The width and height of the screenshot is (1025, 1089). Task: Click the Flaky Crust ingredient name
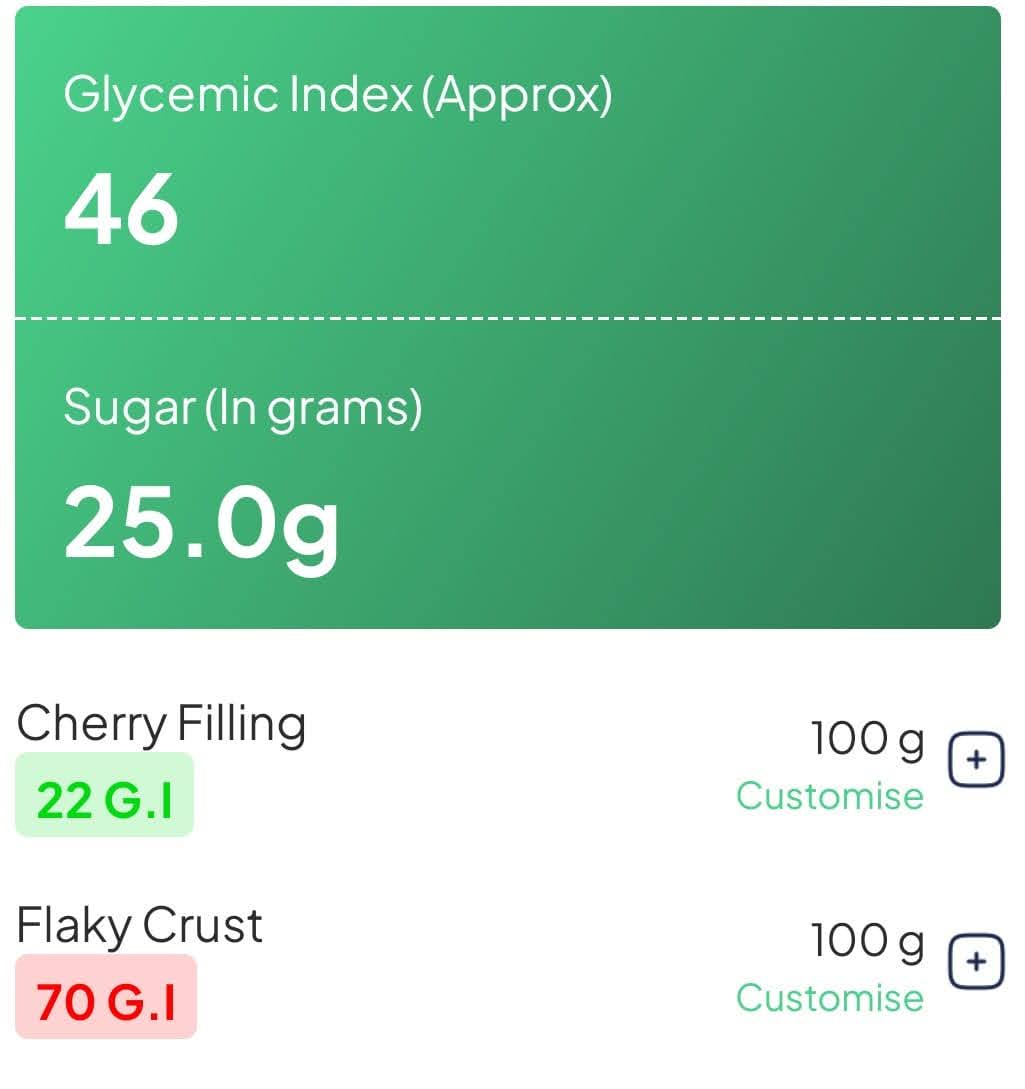click(x=140, y=926)
